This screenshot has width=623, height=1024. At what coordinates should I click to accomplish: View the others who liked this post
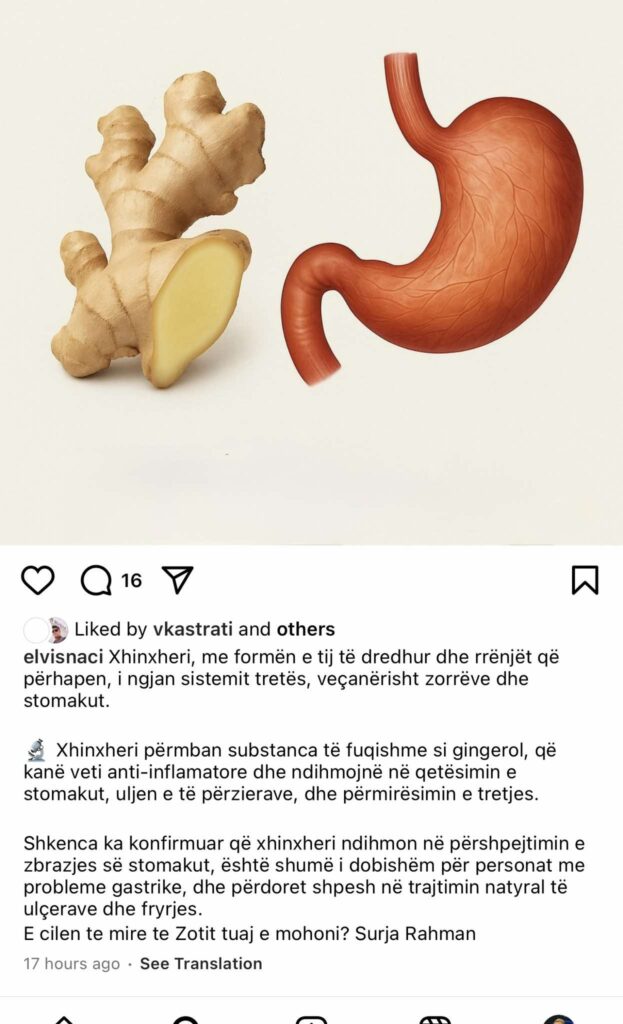(306, 630)
